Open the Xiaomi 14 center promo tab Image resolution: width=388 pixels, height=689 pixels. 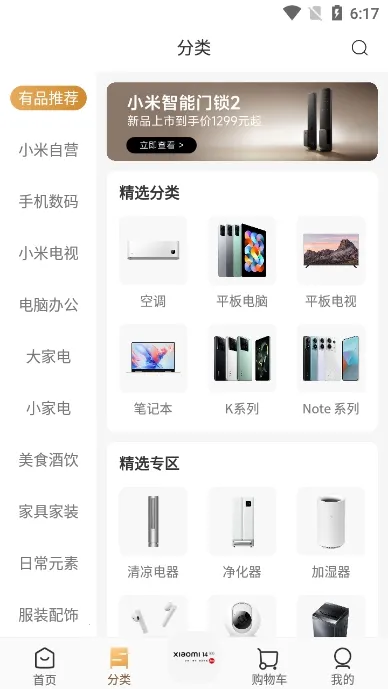point(194,657)
